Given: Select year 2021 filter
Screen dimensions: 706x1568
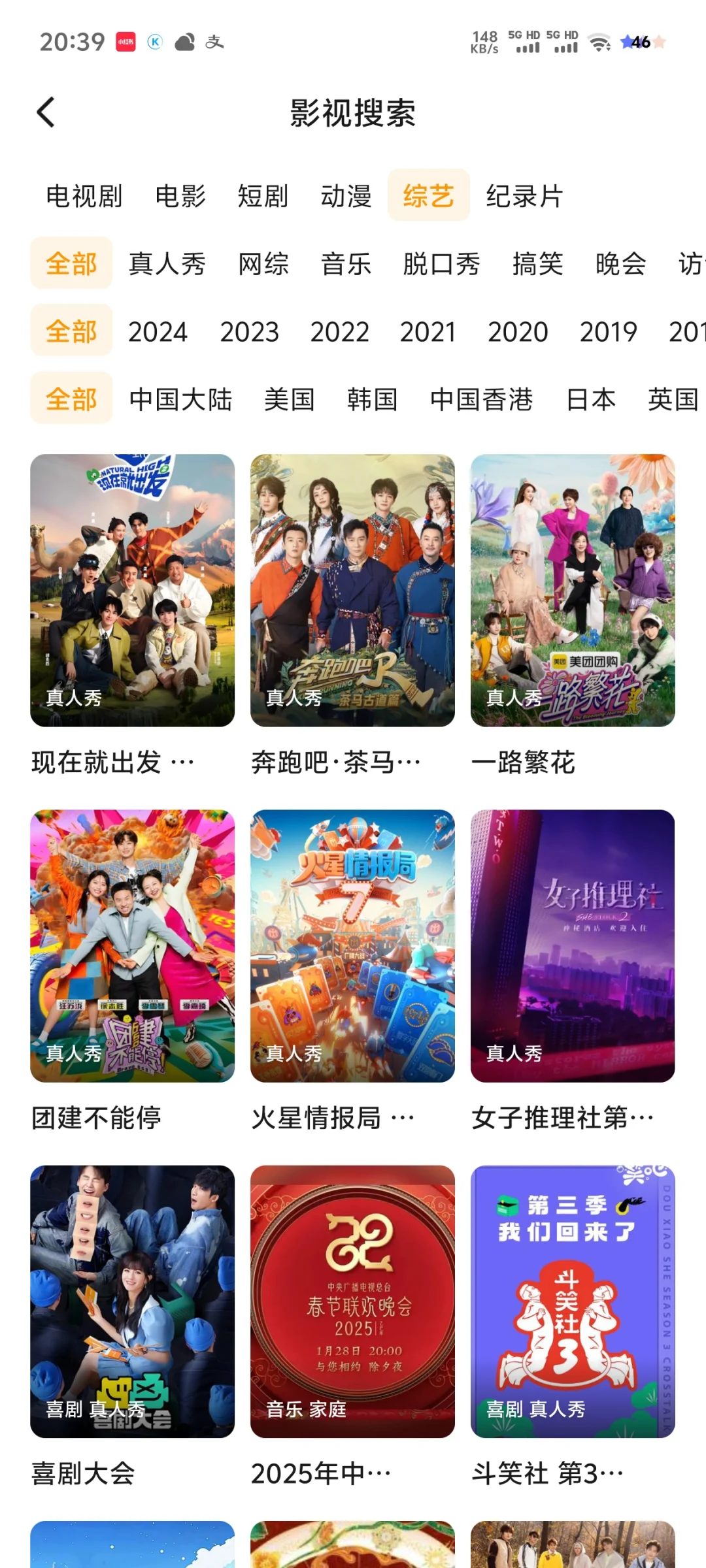Looking at the screenshot, I should (x=428, y=332).
